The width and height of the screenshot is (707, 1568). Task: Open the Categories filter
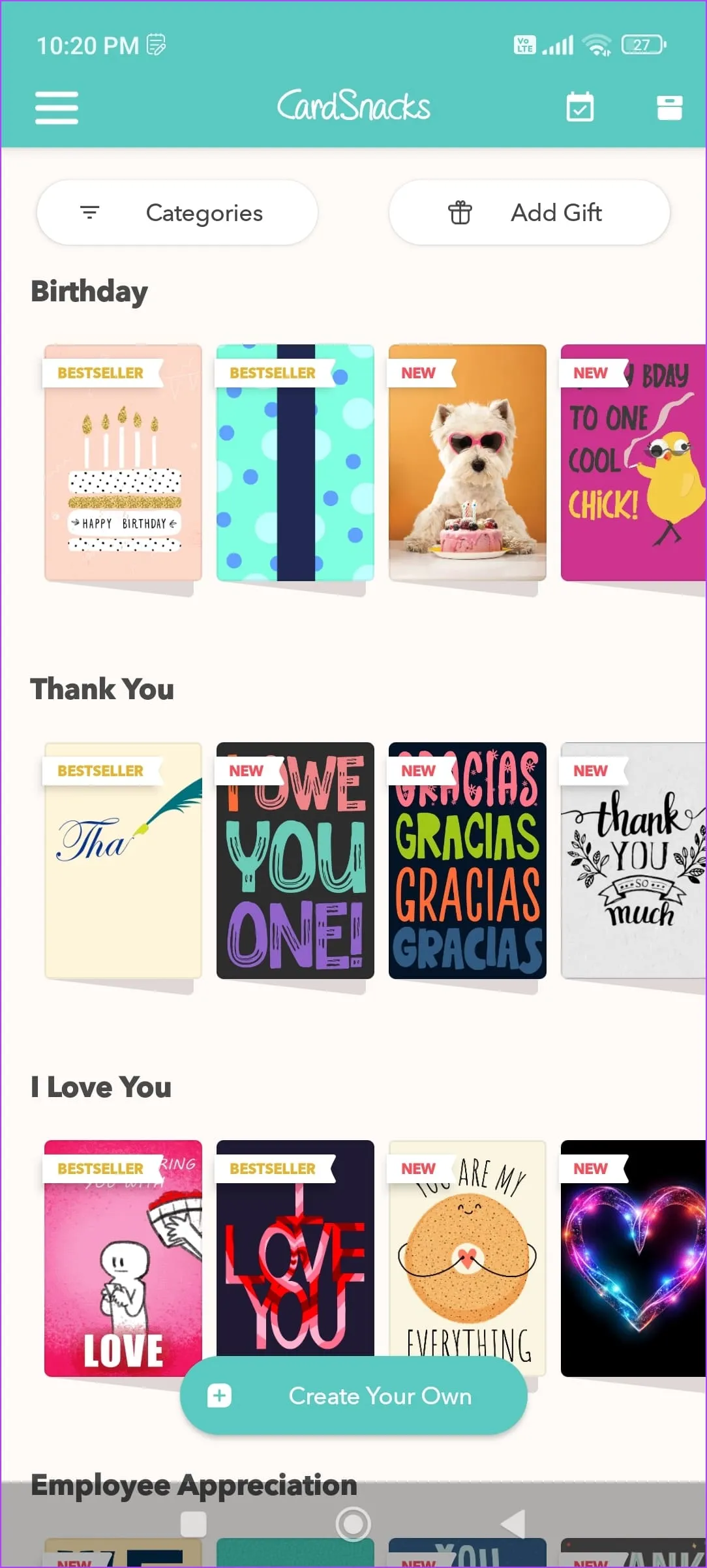click(x=177, y=213)
